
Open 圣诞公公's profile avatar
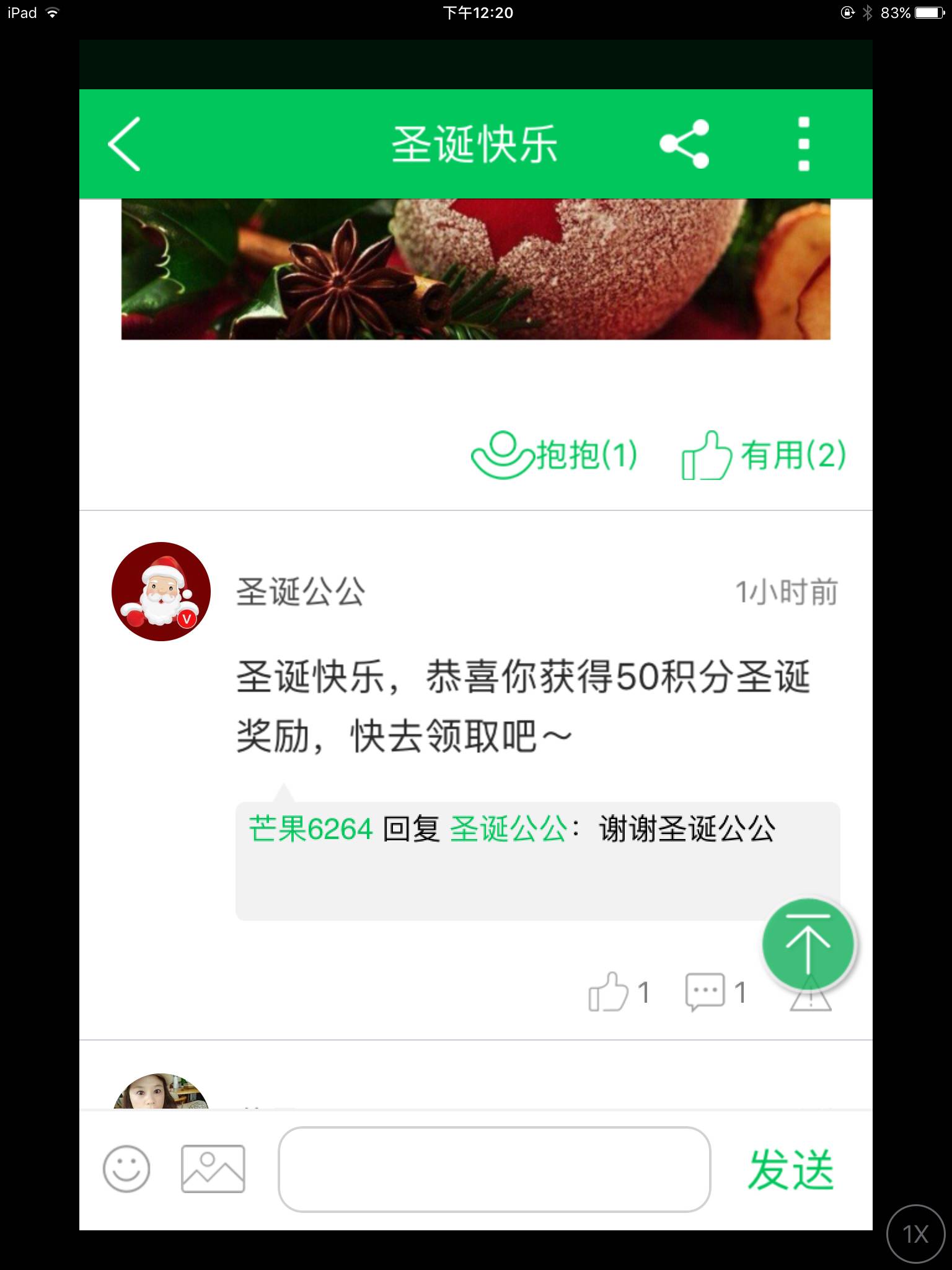click(161, 592)
